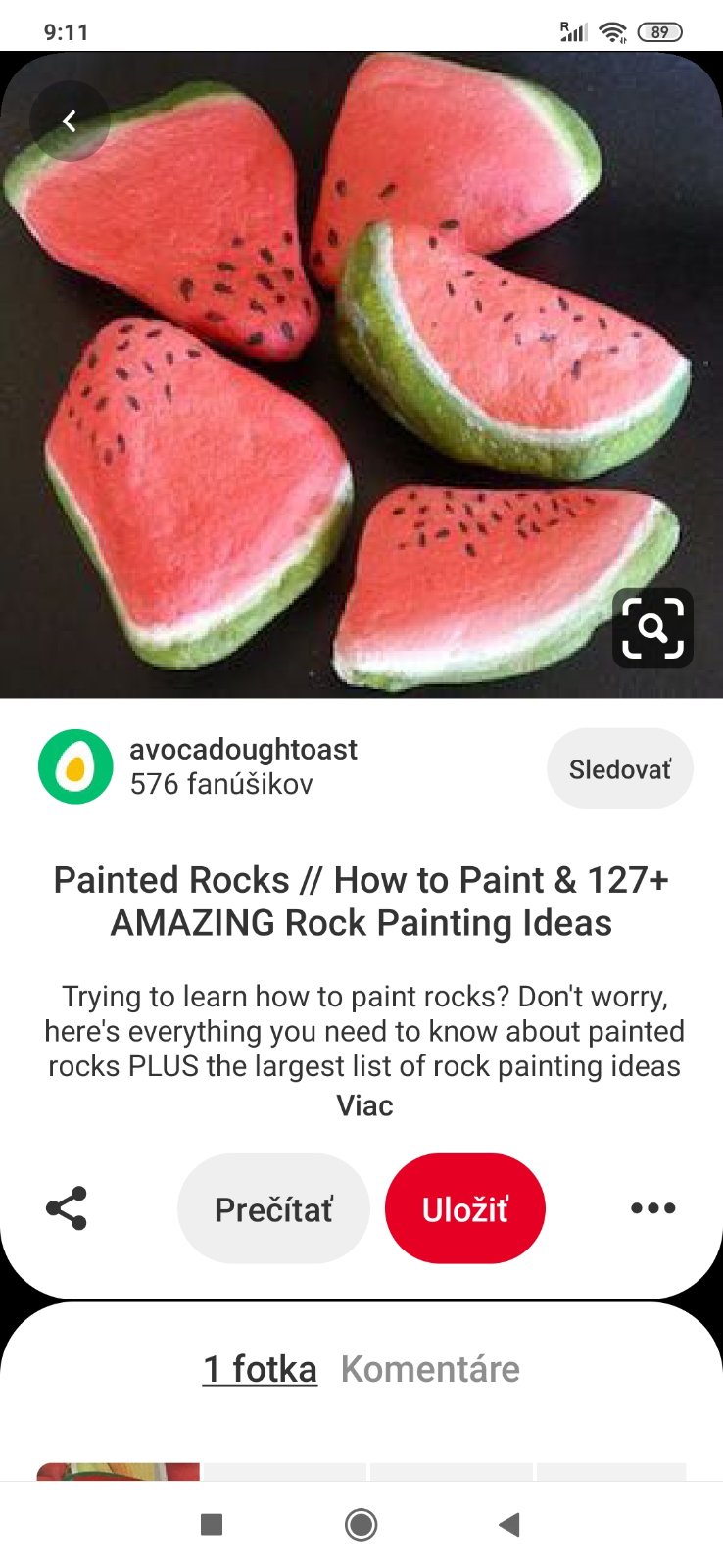723x1568 pixels.
Task: Open the visual search lens on the image
Action: coord(652,628)
